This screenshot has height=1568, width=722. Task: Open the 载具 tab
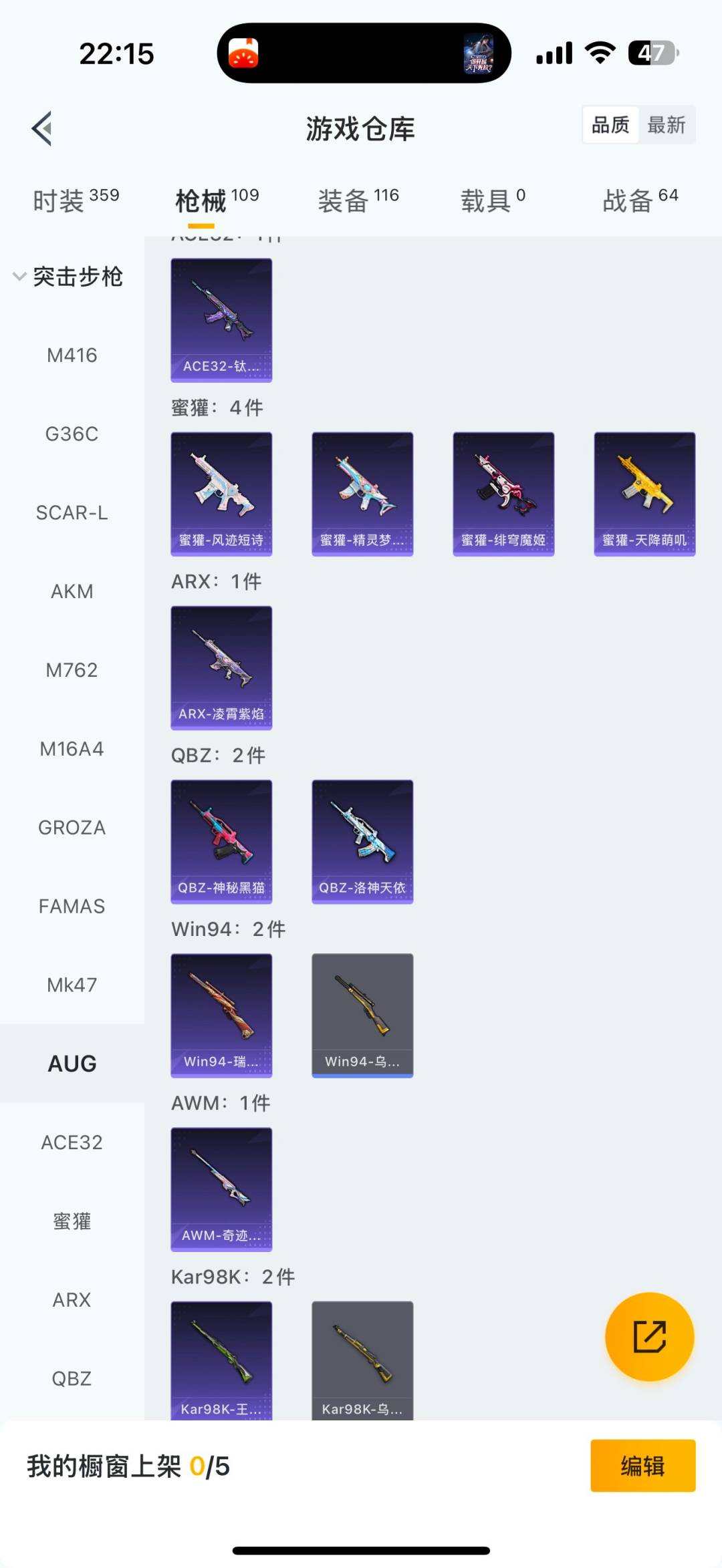(x=493, y=200)
